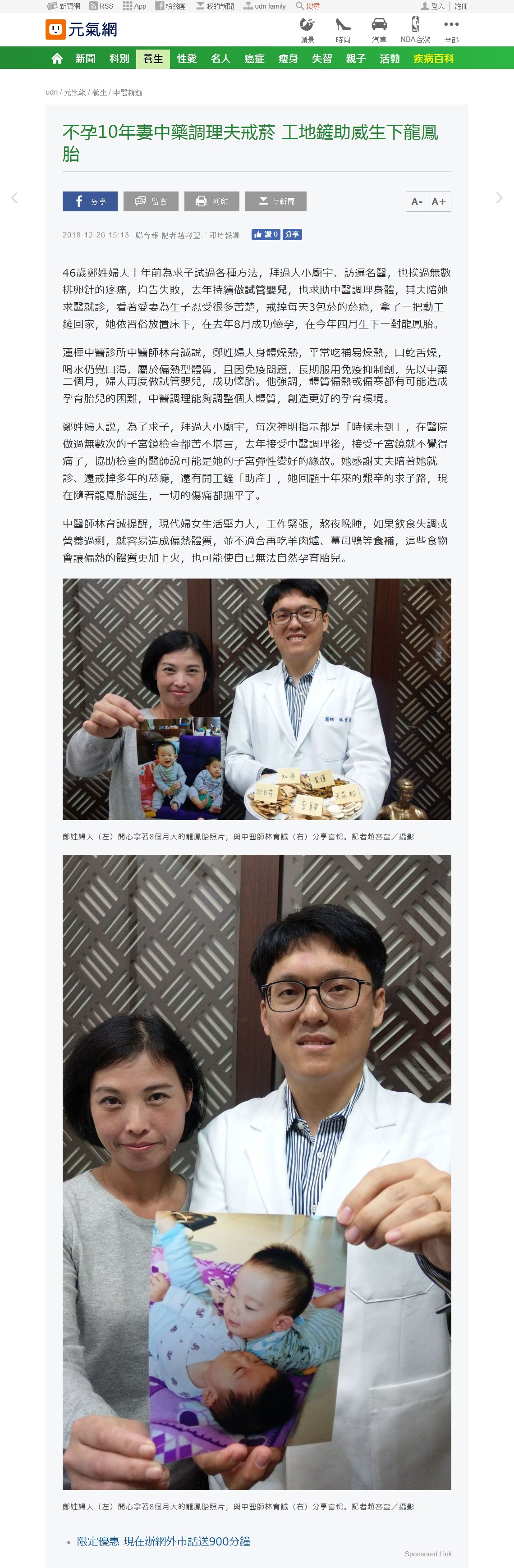The width and height of the screenshot is (514, 1568).
Task: Open sponsored link 限定優惠 網外市話
Action: (x=163, y=1541)
